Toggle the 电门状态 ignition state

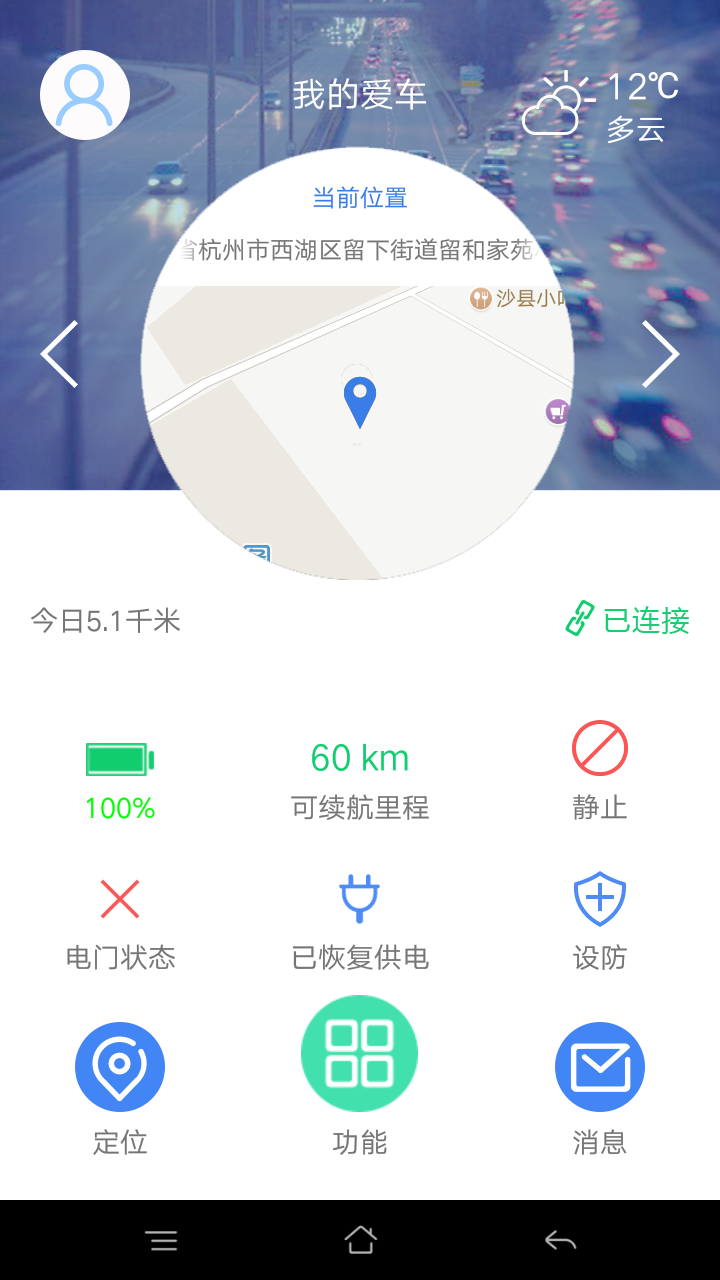119,901
